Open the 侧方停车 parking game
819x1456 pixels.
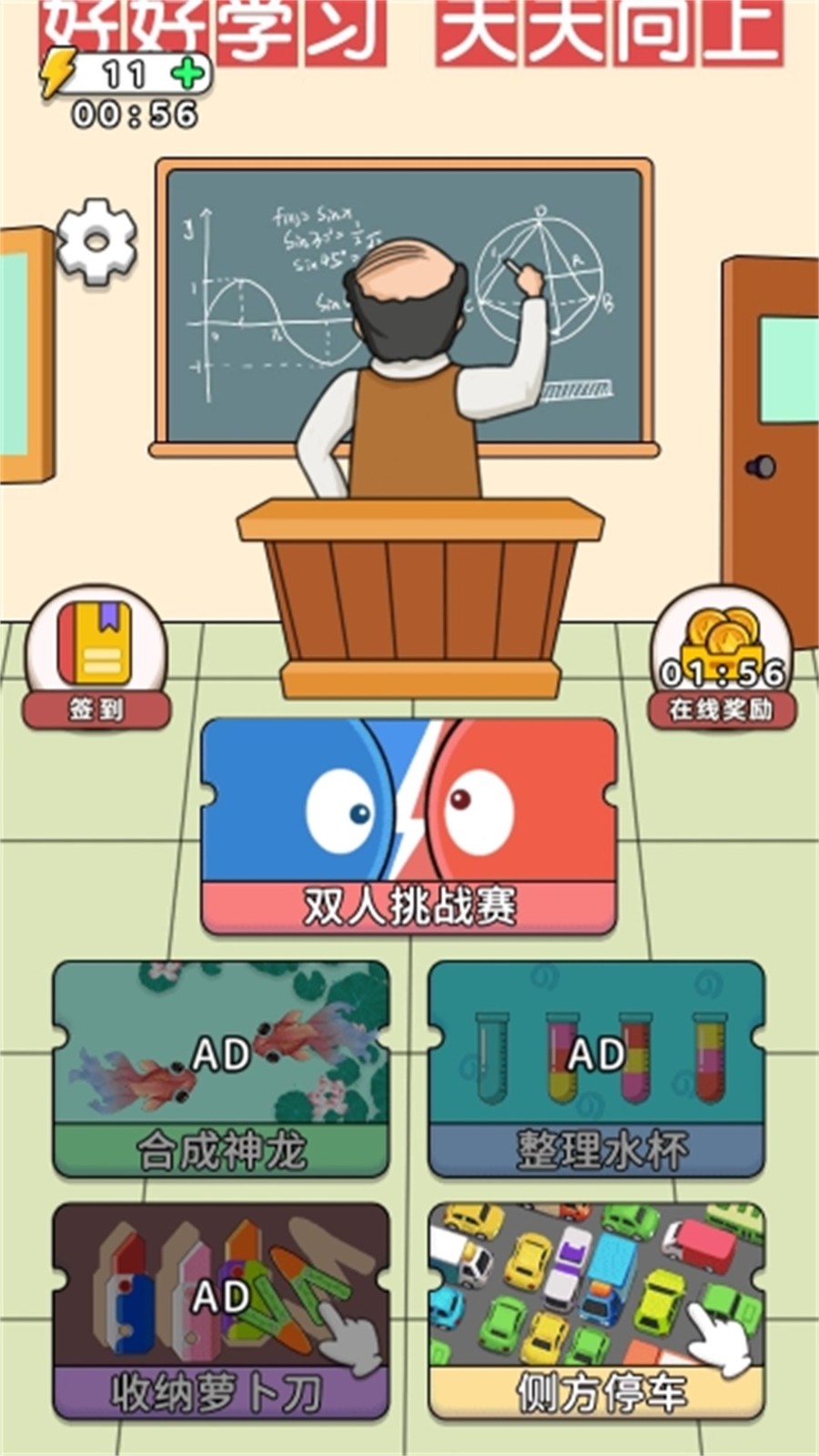tap(597, 1310)
